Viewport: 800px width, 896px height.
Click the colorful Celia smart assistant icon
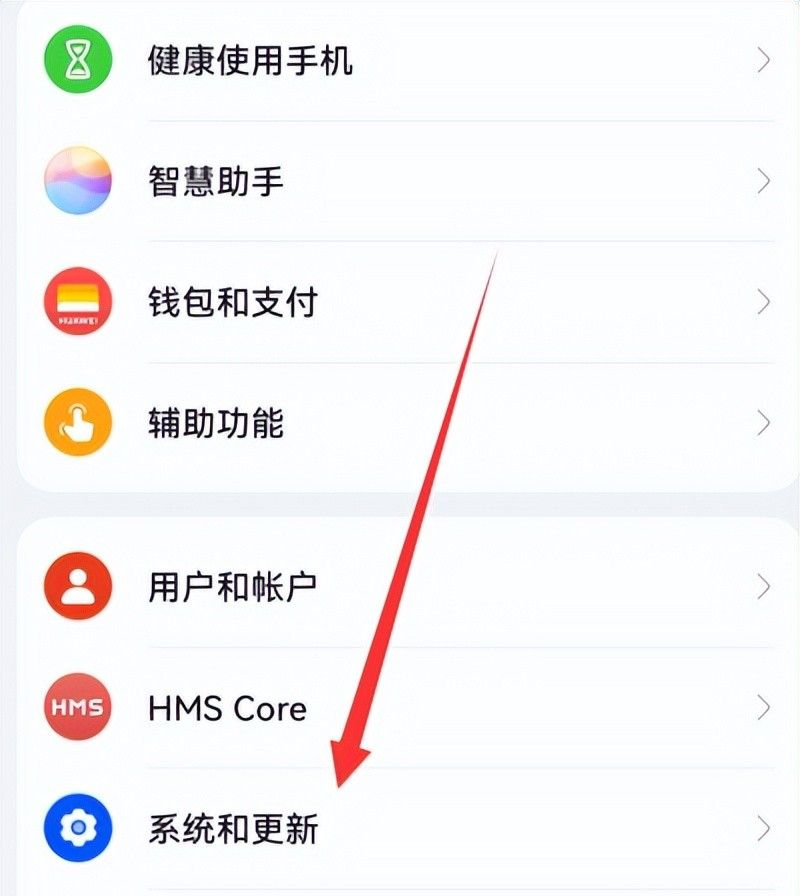[76, 178]
